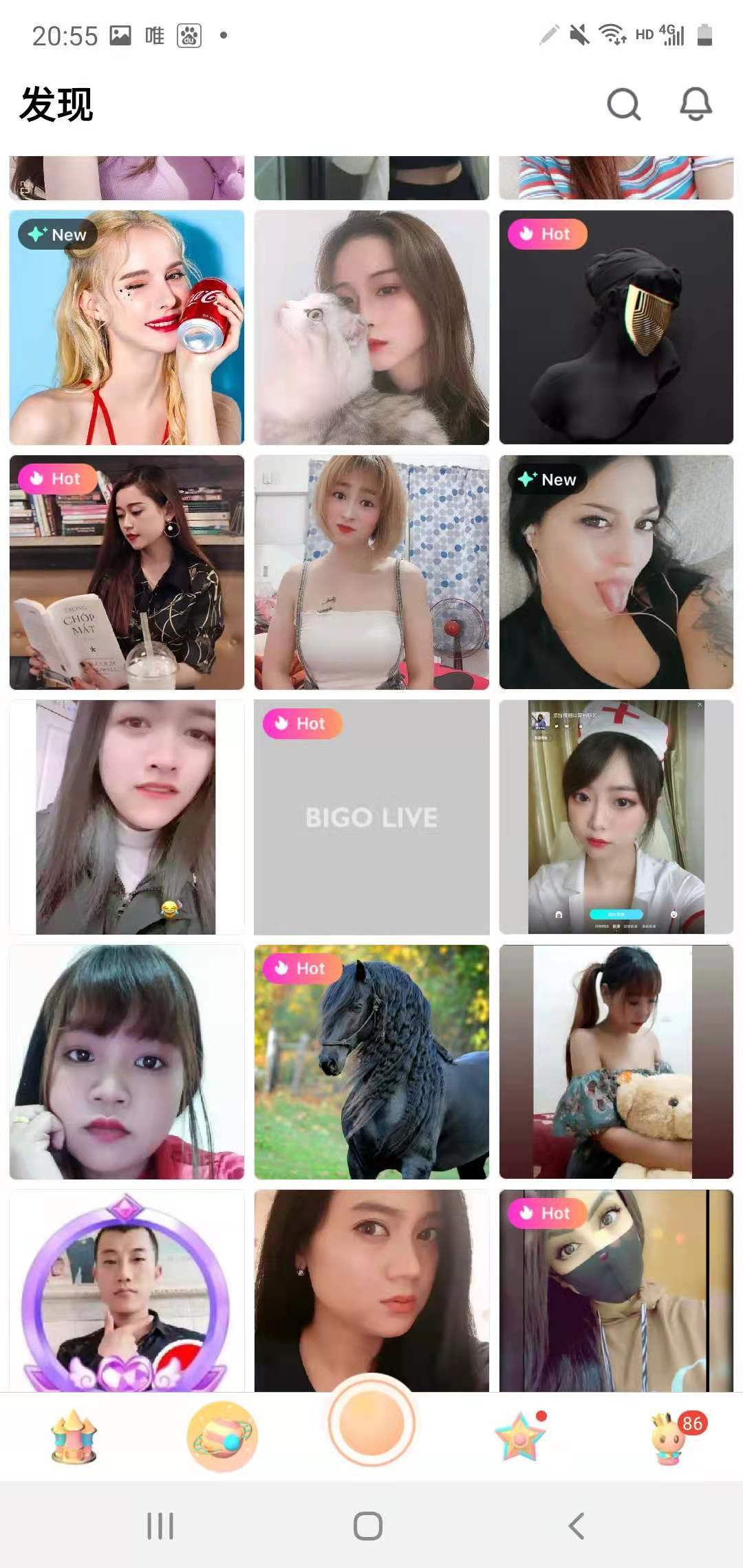The image size is (743, 1568).
Task: Open the book-reading stream tagged Hot
Action: click(127, 572)
